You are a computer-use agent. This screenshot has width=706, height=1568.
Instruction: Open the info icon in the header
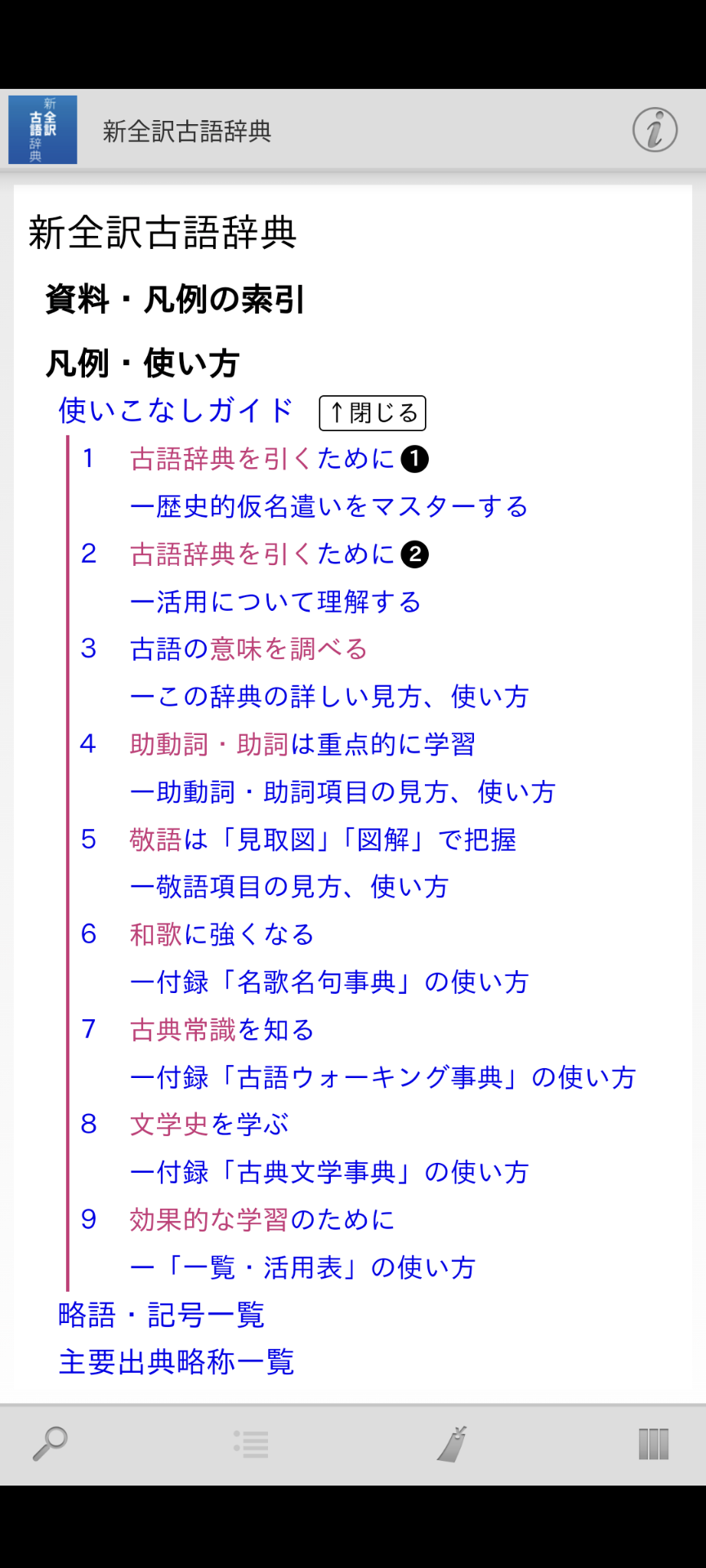[x=655, y=130]
